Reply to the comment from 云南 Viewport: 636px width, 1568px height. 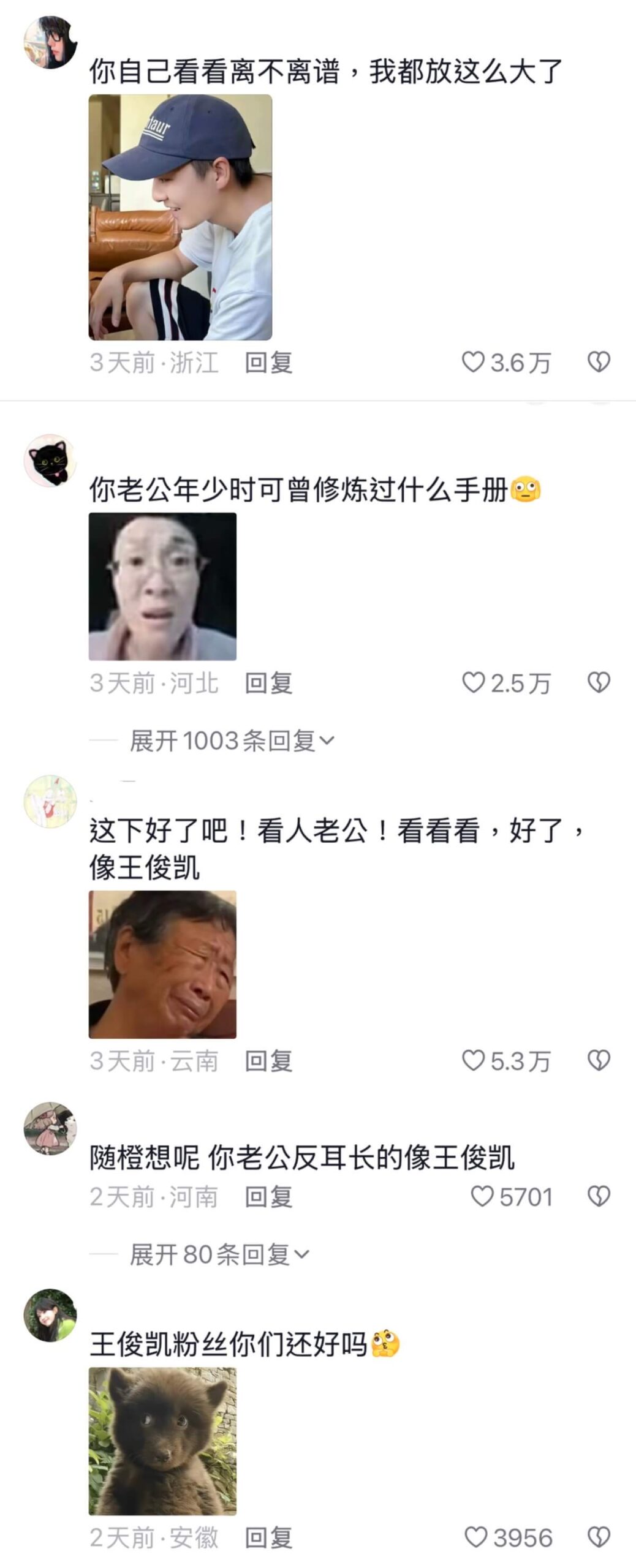point(268,1061)
